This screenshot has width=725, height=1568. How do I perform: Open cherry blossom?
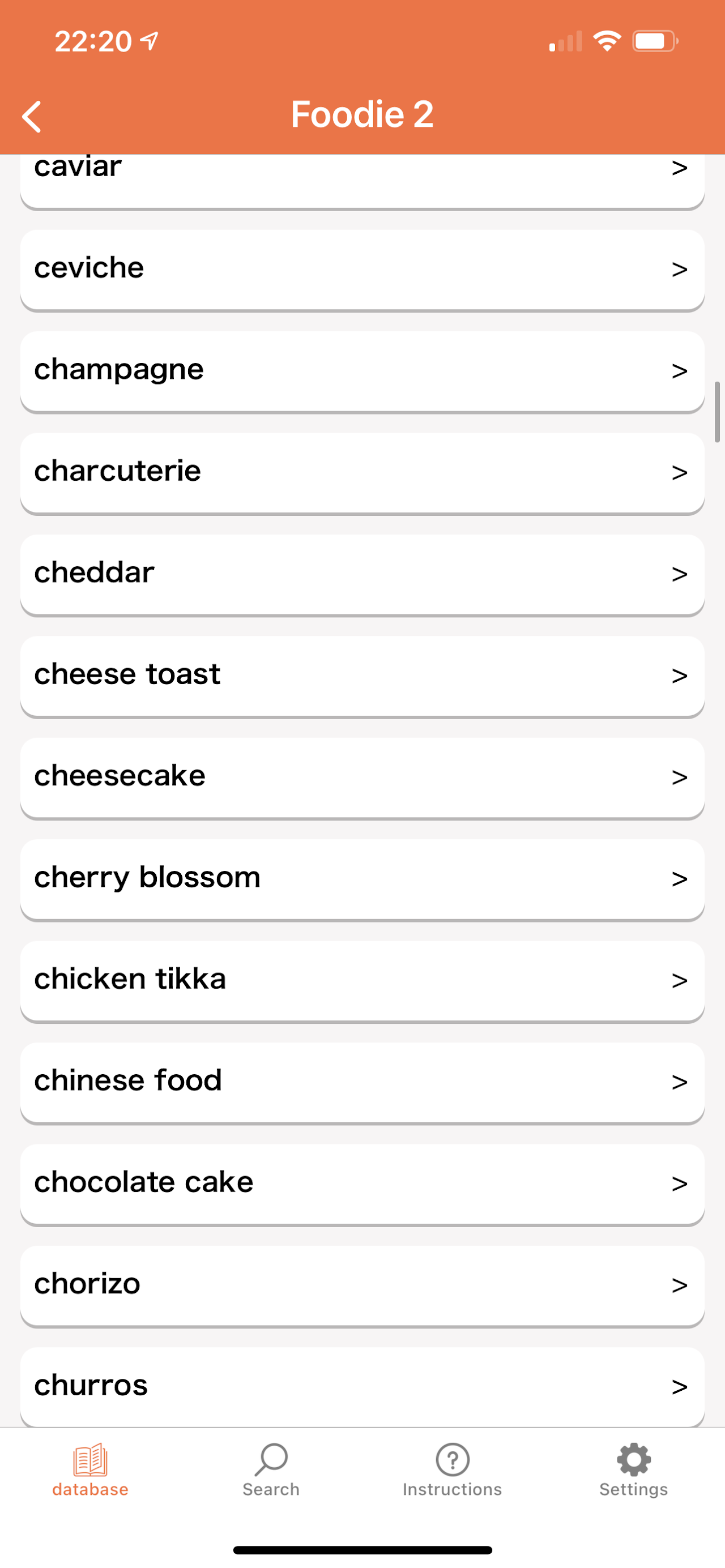(362, 879)
